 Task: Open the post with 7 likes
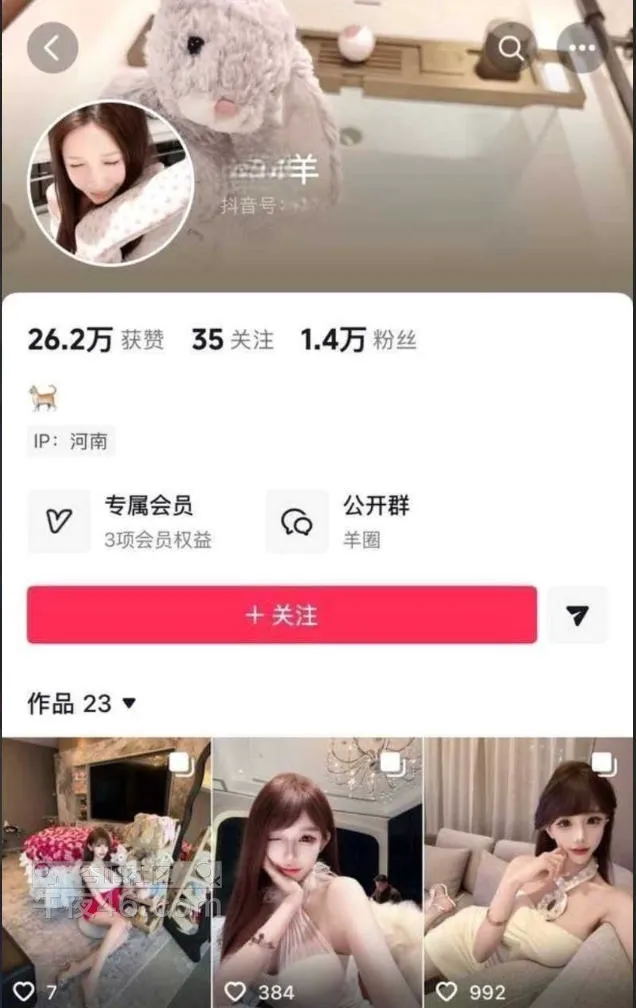pos(106,870)
